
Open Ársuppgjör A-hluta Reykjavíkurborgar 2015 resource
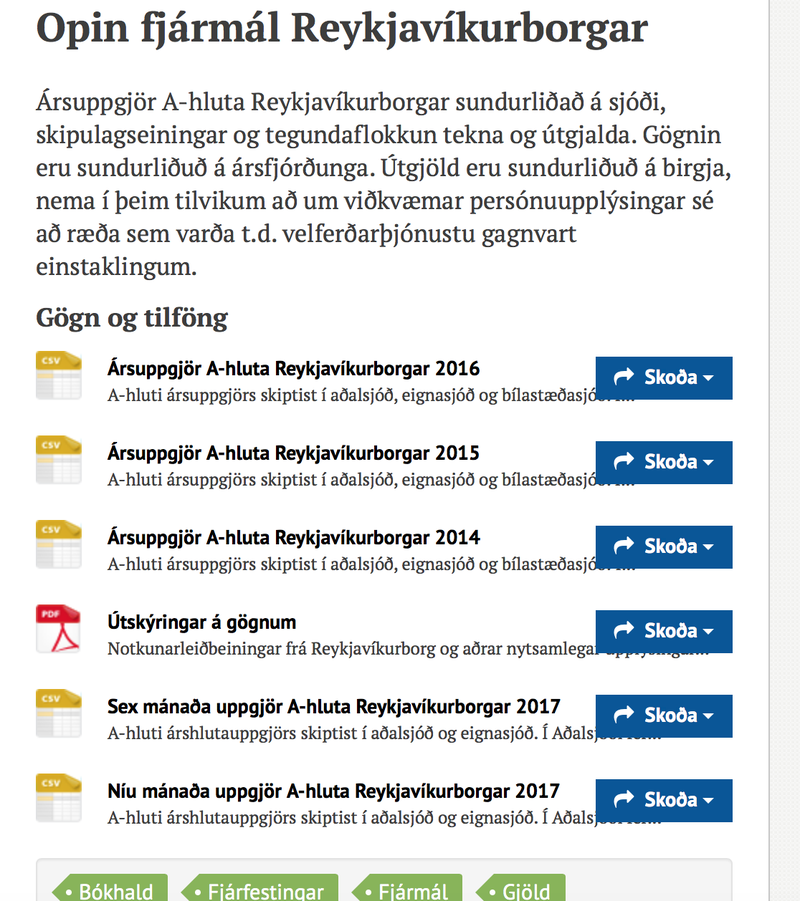(x=293, y=453)
